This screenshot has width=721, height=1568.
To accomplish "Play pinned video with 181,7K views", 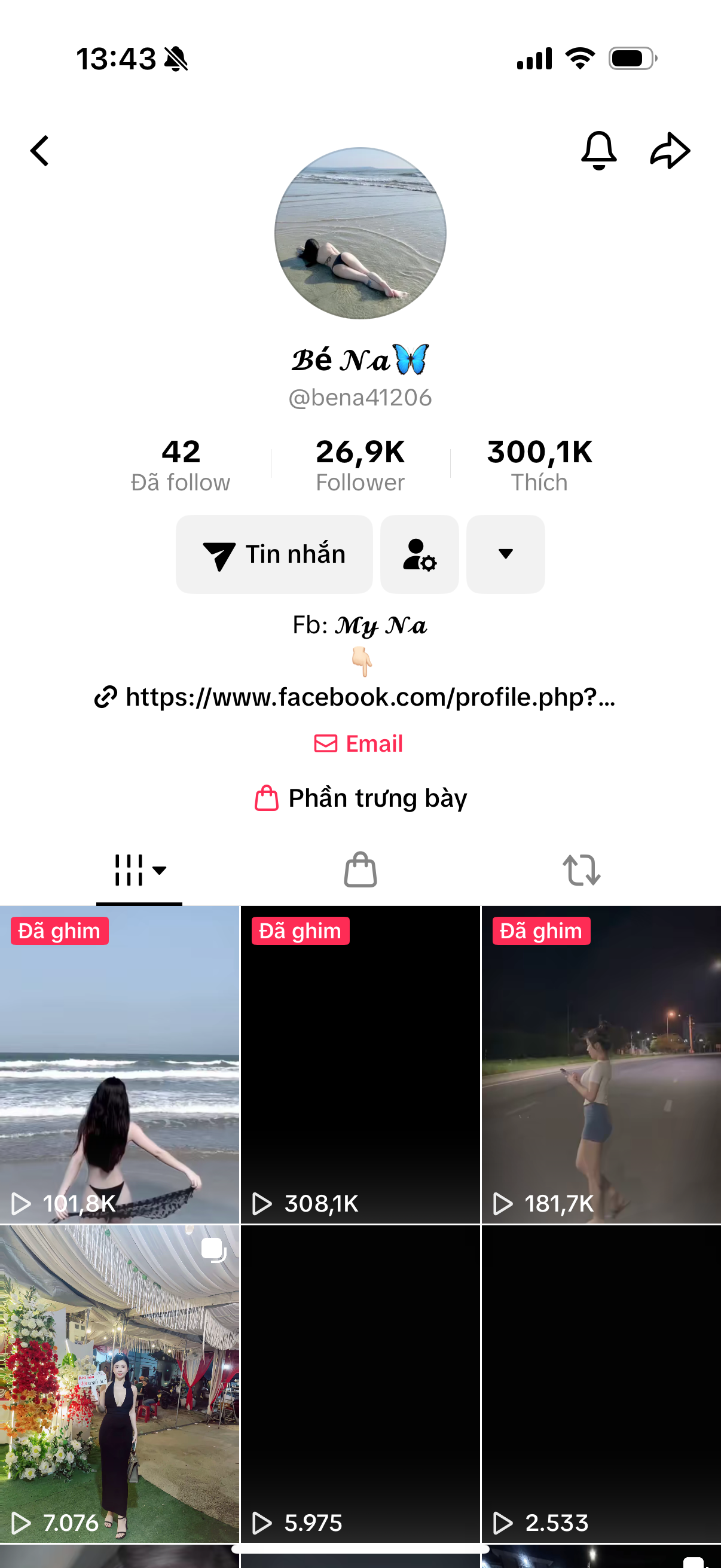I will (x=601, y=1064).
